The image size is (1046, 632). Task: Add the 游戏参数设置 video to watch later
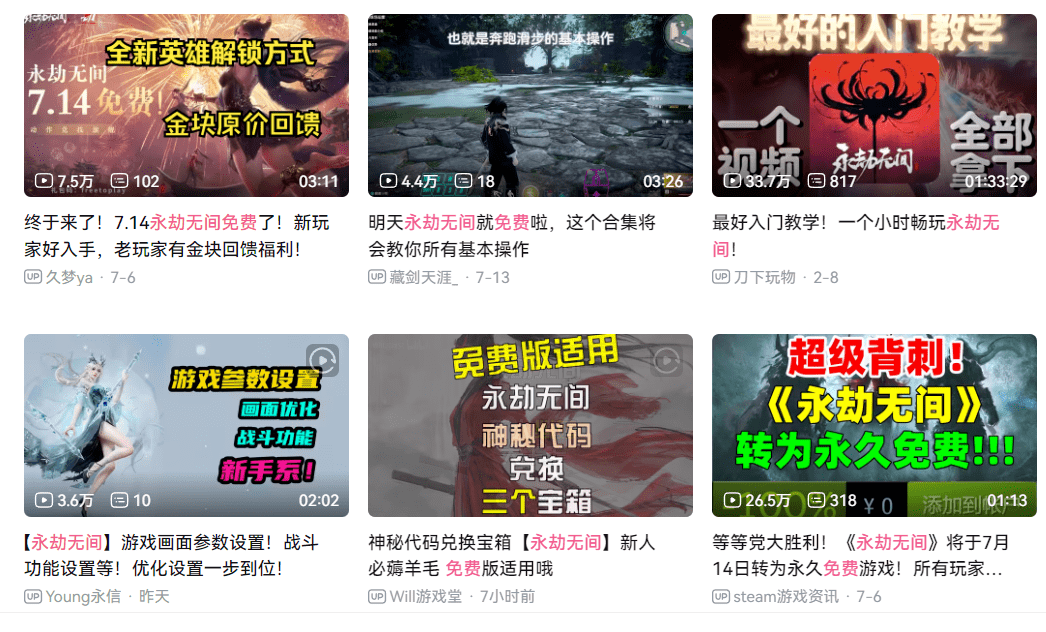322,360
